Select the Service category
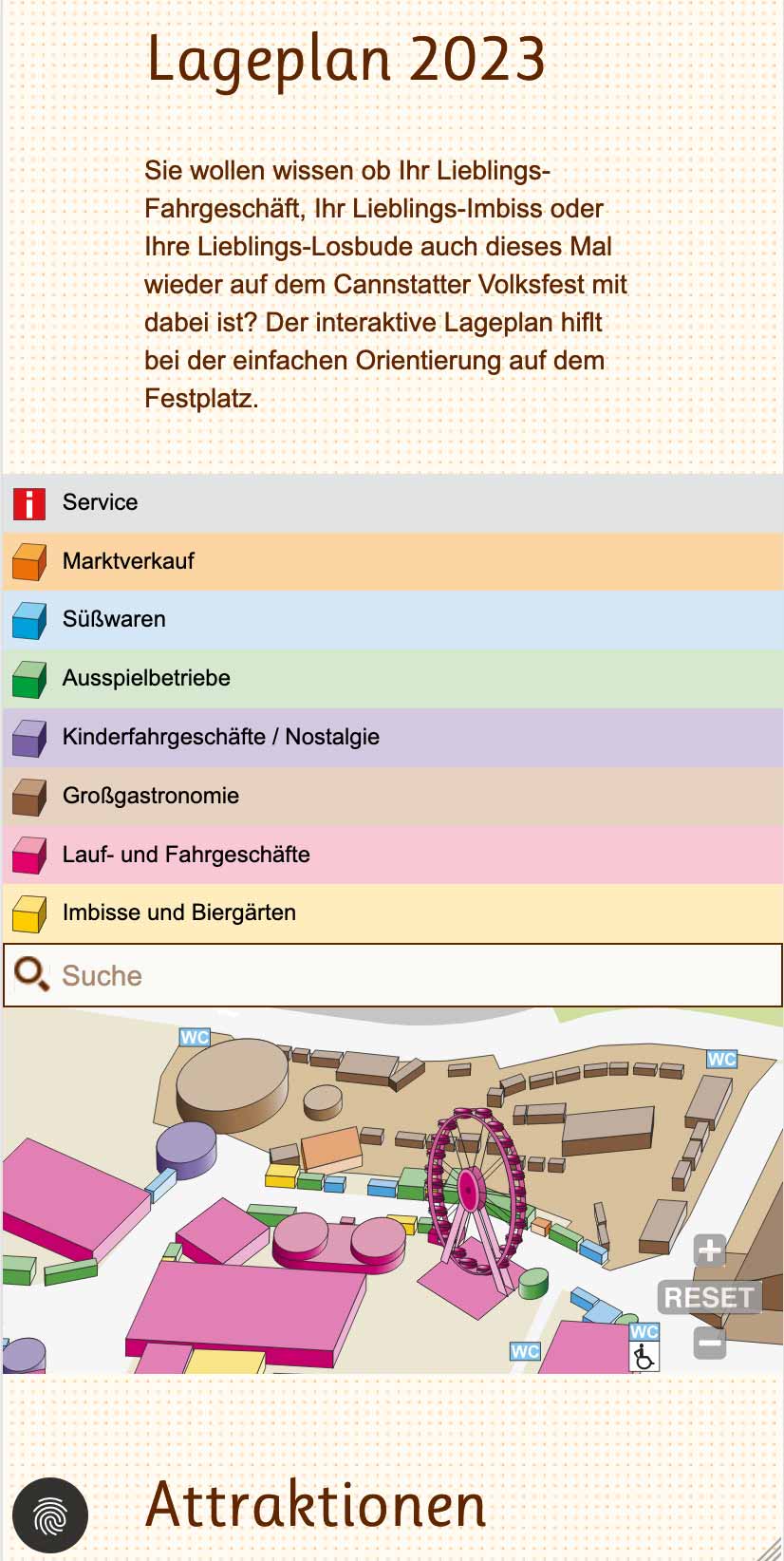 [x=100, y=502]
